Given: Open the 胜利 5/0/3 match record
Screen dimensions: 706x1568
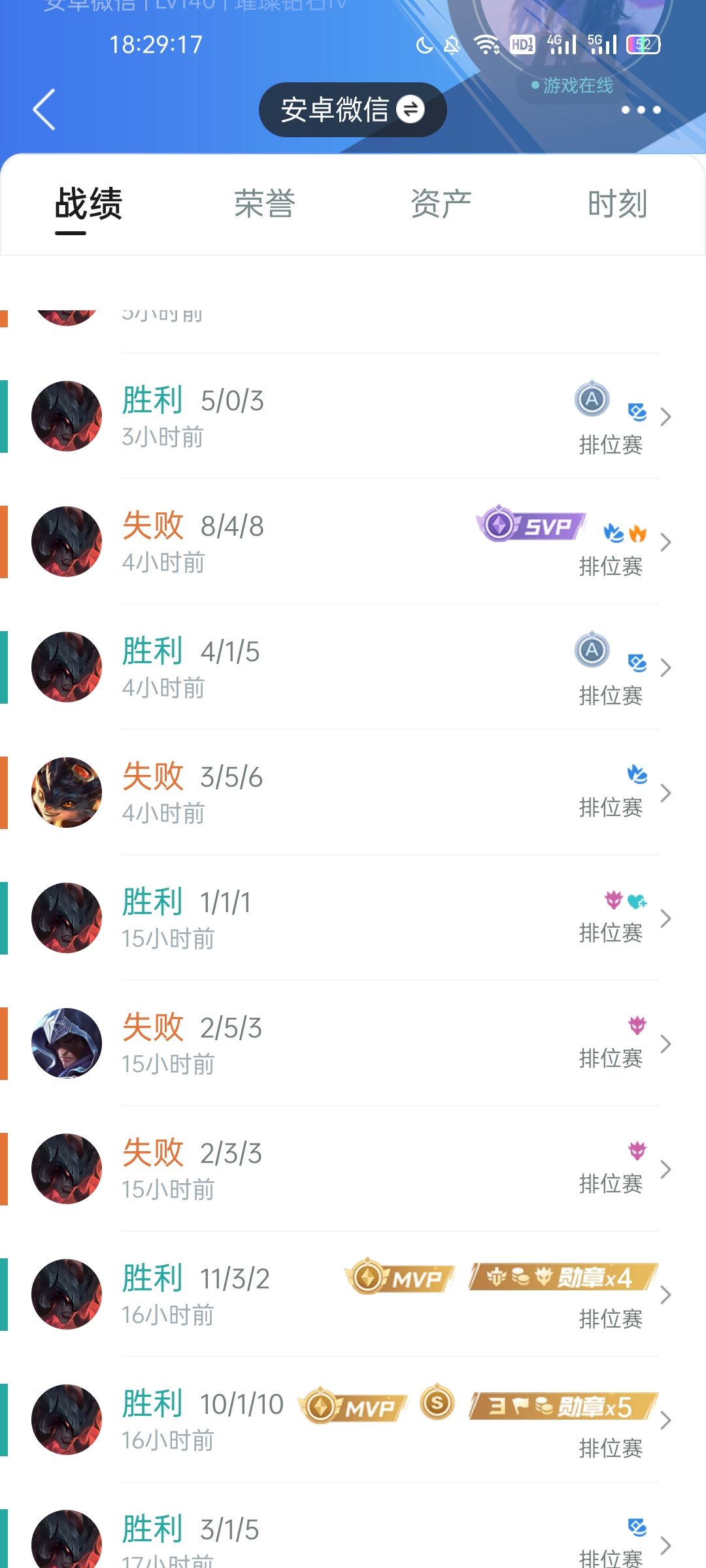Looking at the screenshot, I should click(x=353, y=416).
